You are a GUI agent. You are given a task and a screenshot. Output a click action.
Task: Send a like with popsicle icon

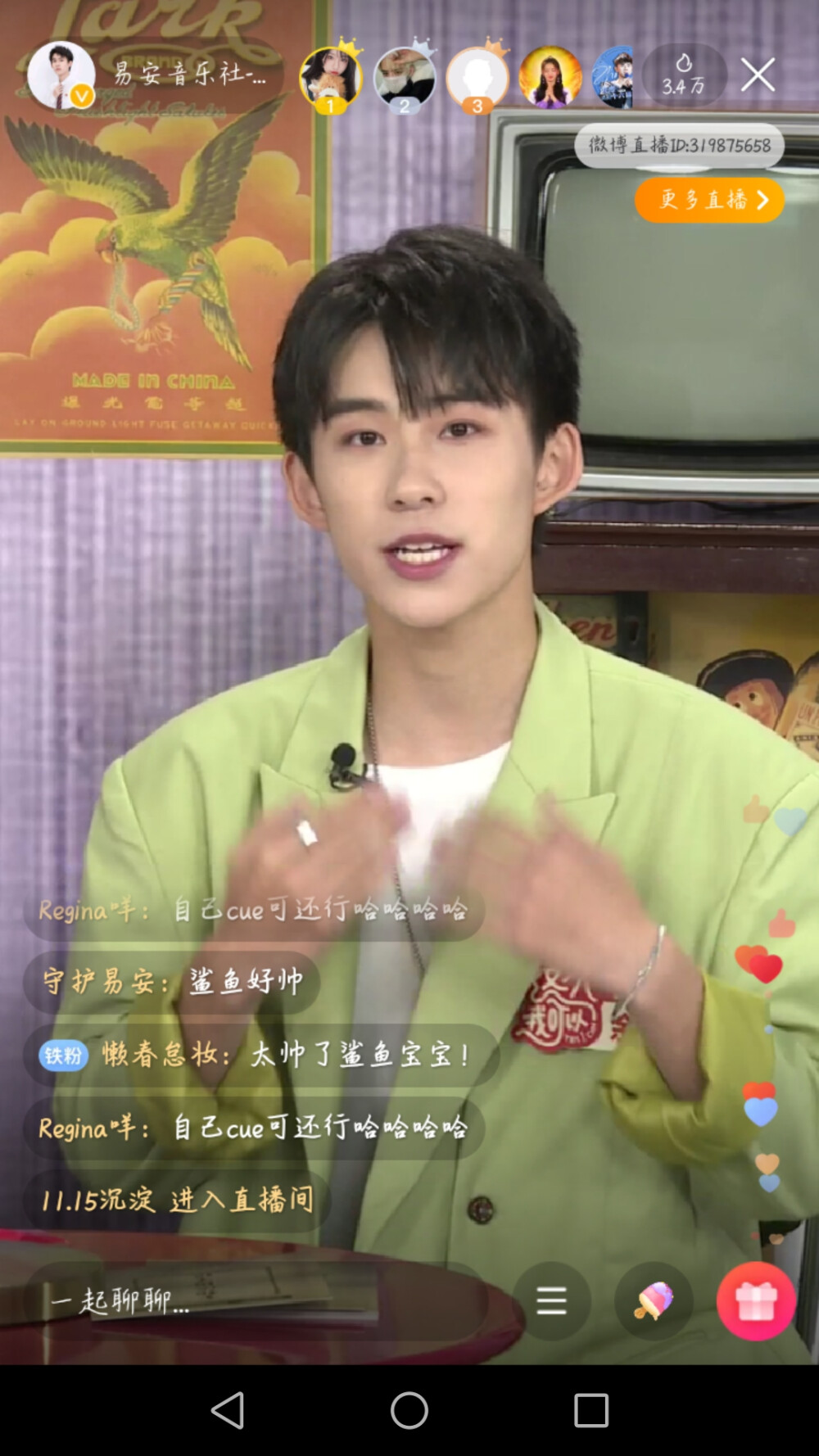coord(654,1300)
